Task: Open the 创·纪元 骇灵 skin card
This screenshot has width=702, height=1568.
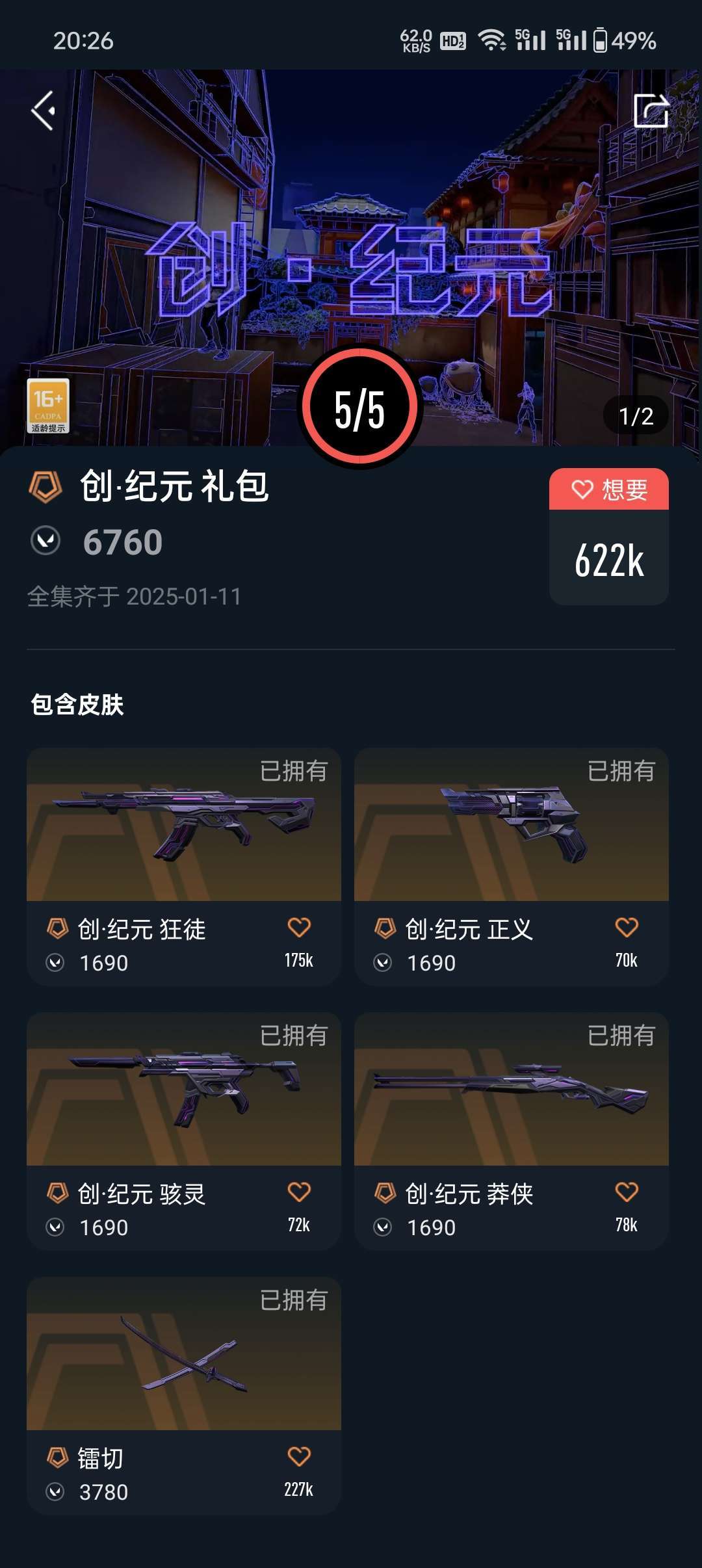Action: pos(184,1131)
